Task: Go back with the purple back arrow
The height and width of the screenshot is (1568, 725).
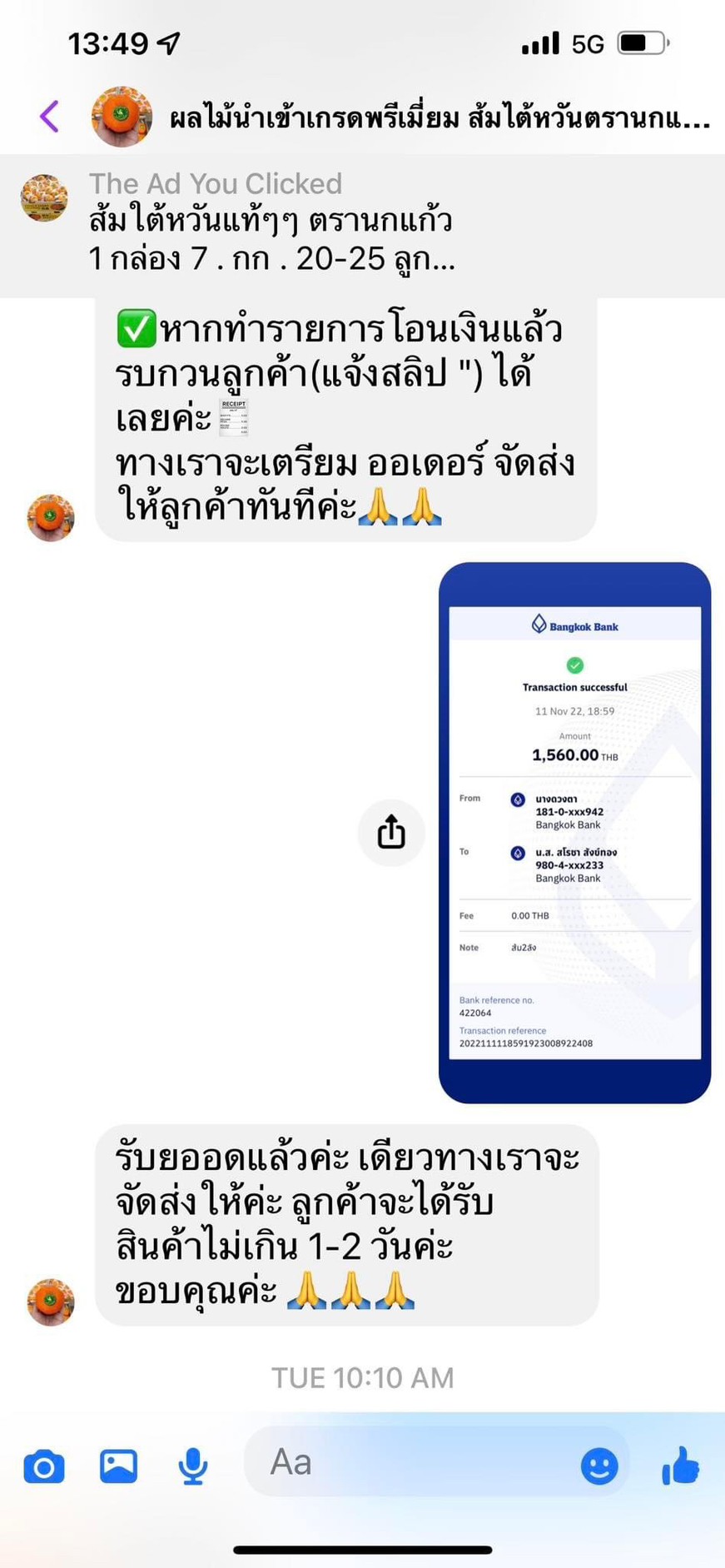Action: pyautogui.click(x=49, y=117)
